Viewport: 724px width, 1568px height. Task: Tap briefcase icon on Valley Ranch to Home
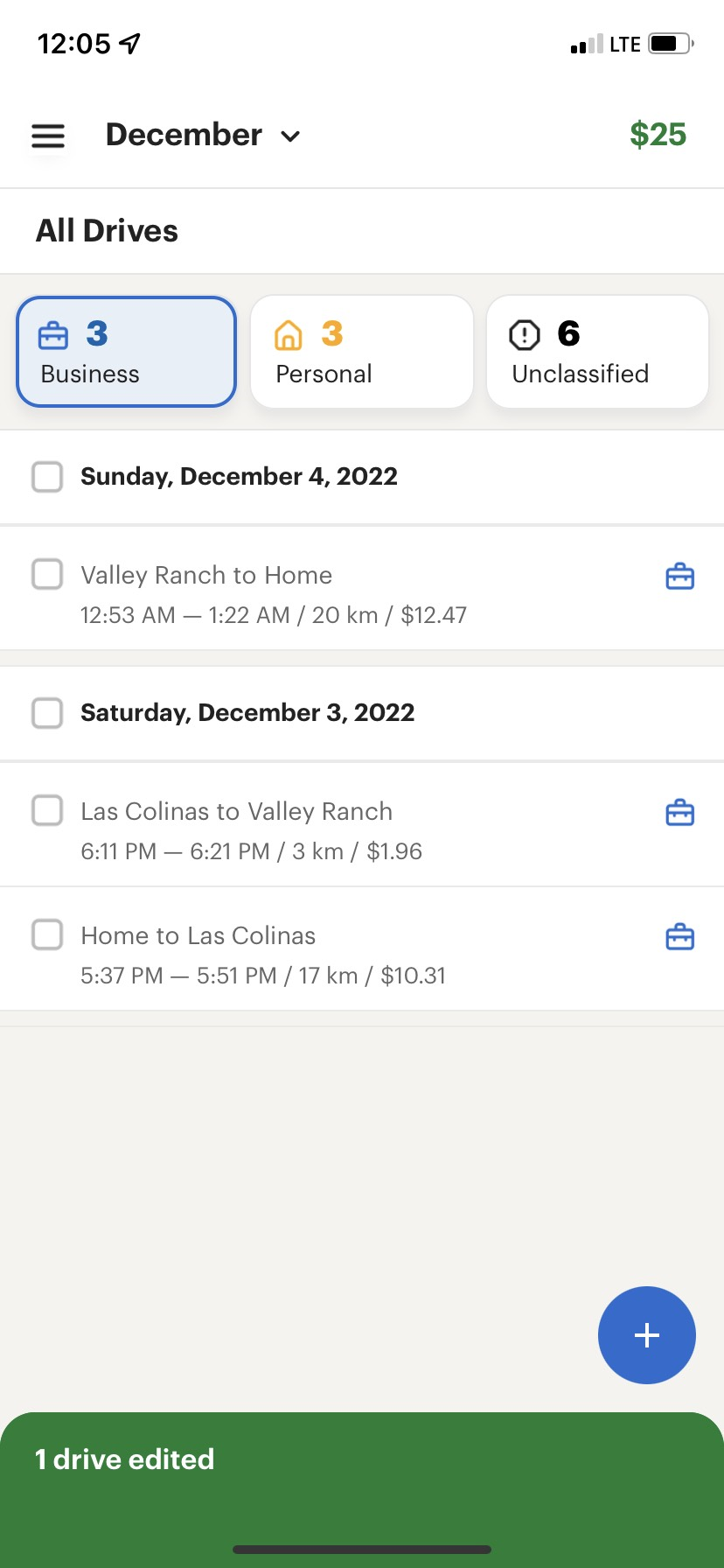click(679, 577)
